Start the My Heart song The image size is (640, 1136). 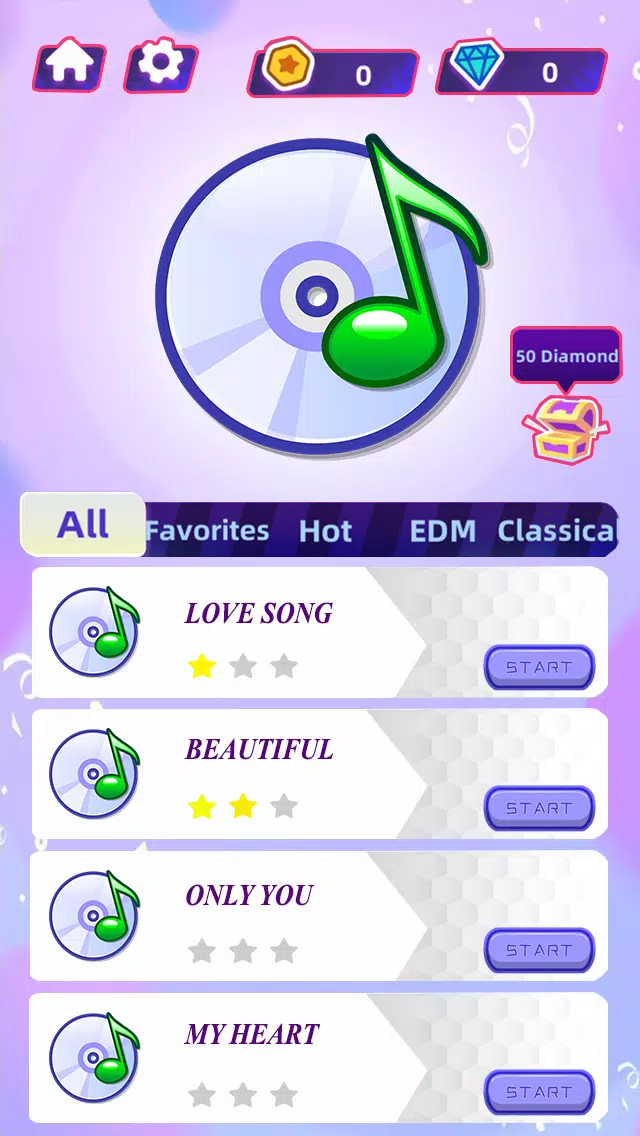click(539, 1092)
